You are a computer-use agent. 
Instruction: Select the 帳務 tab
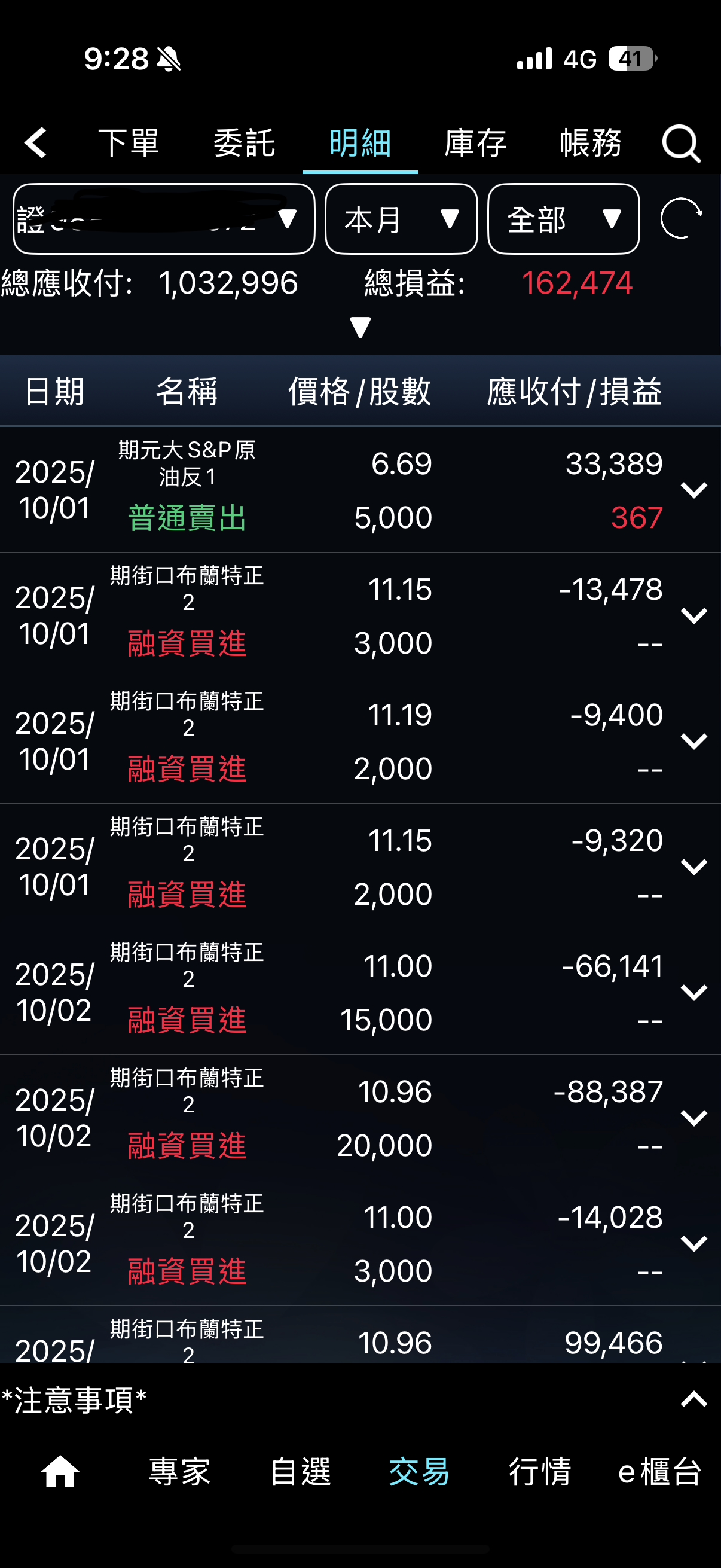point(590,144)
